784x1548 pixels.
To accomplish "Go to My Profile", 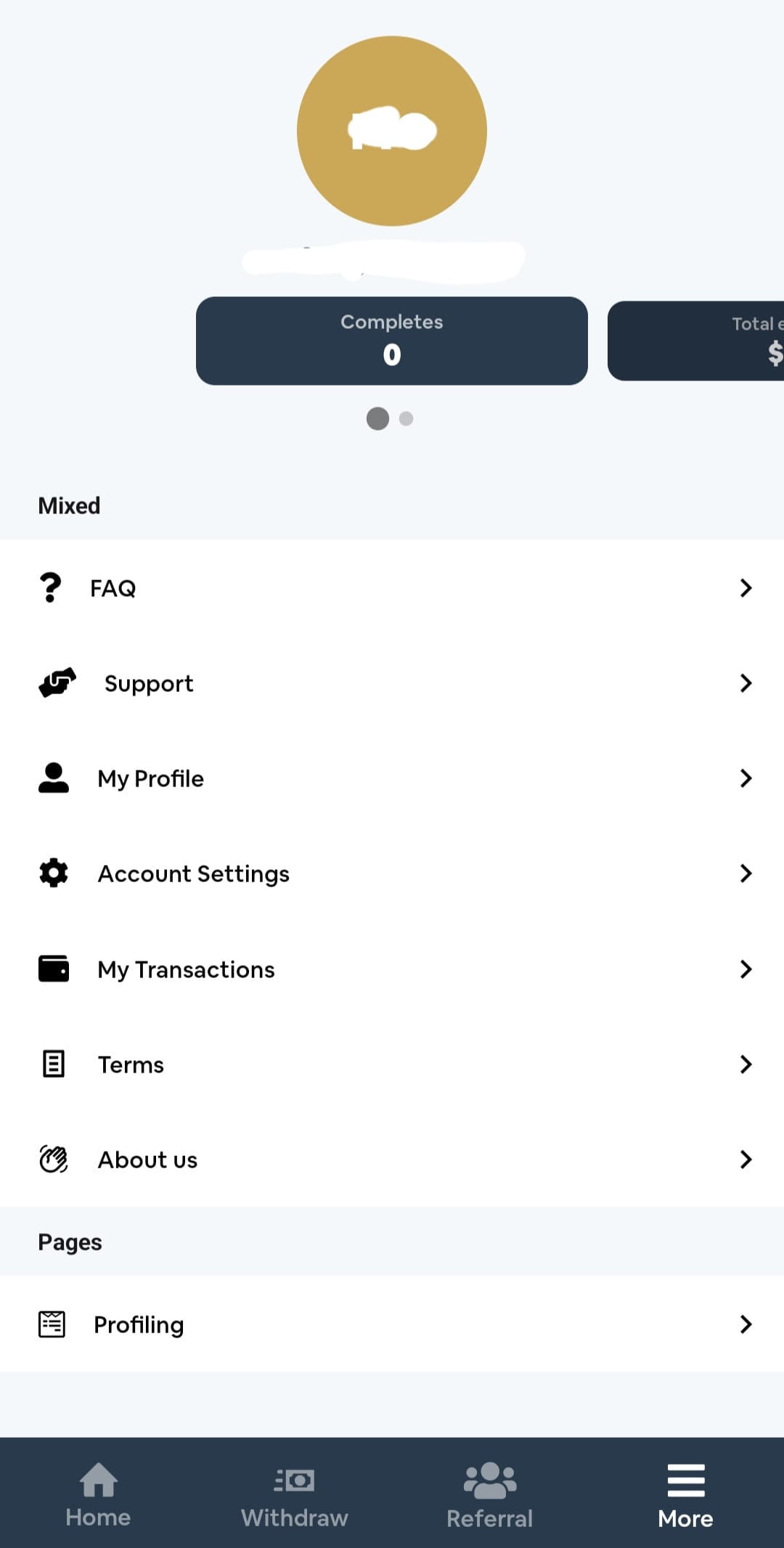I will [392, 778].
